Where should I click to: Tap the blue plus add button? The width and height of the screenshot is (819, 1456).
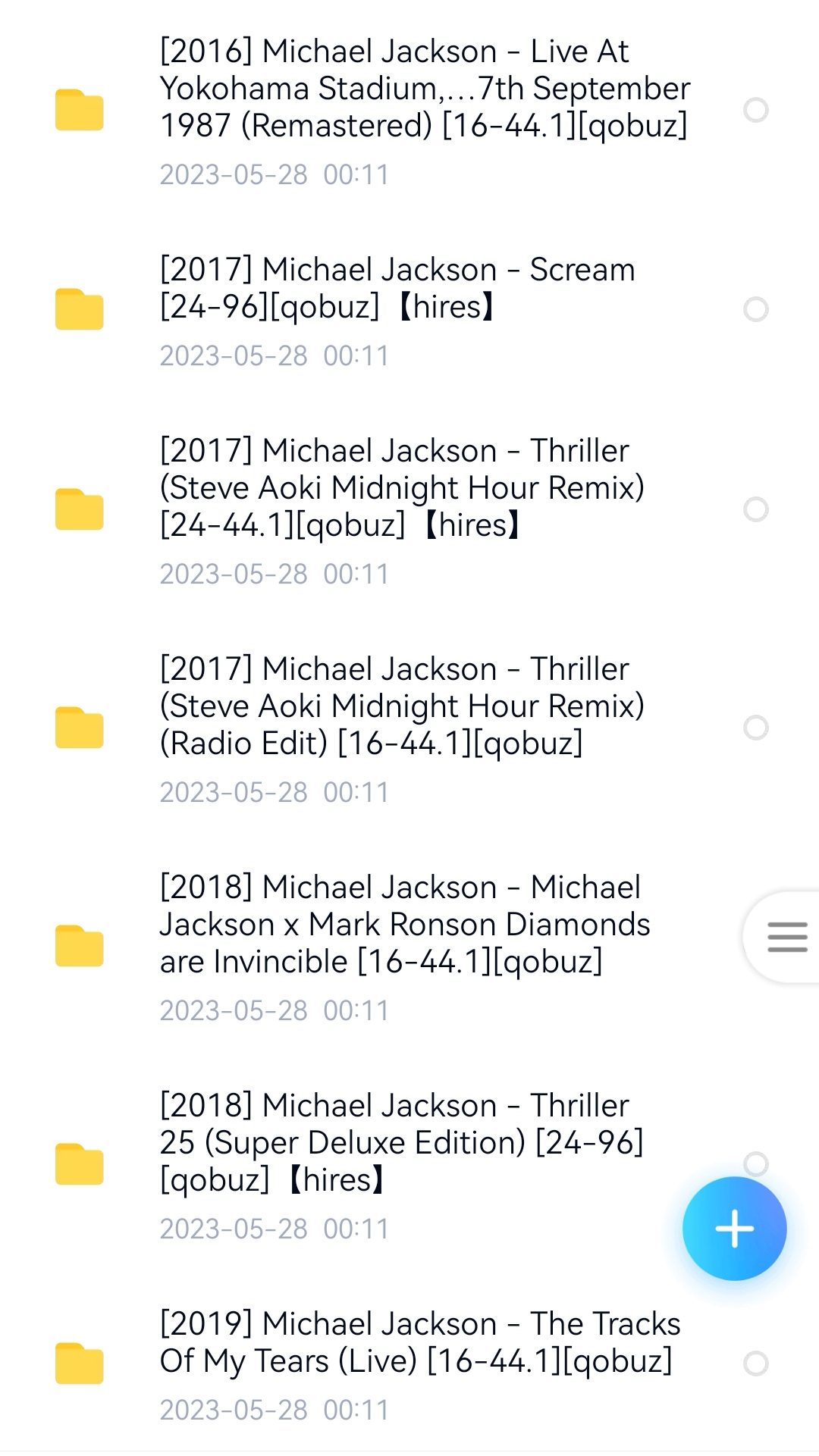[734, 1229]
